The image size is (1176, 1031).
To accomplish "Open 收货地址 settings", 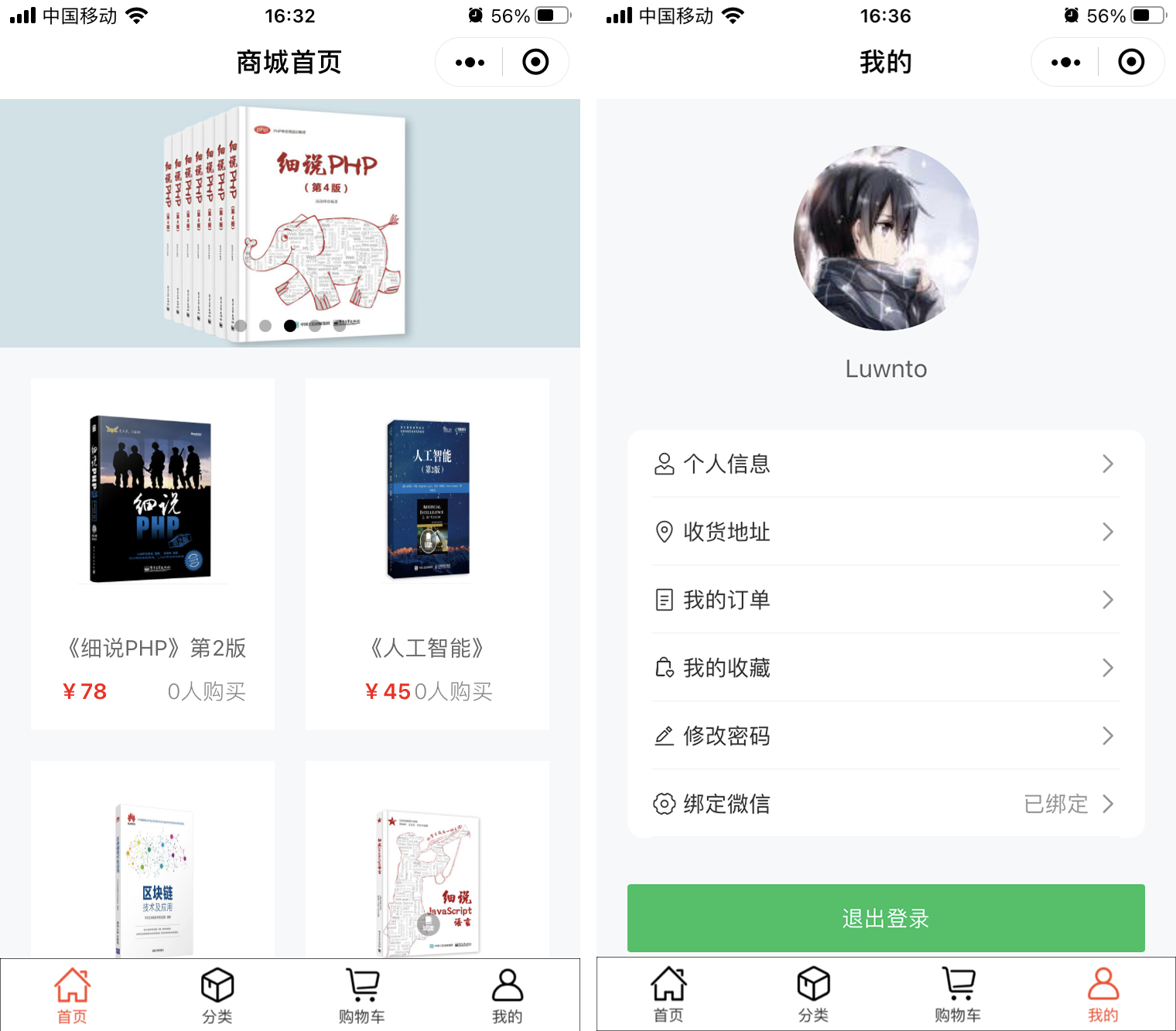I will pyautogui.click(x=886, y=532).
